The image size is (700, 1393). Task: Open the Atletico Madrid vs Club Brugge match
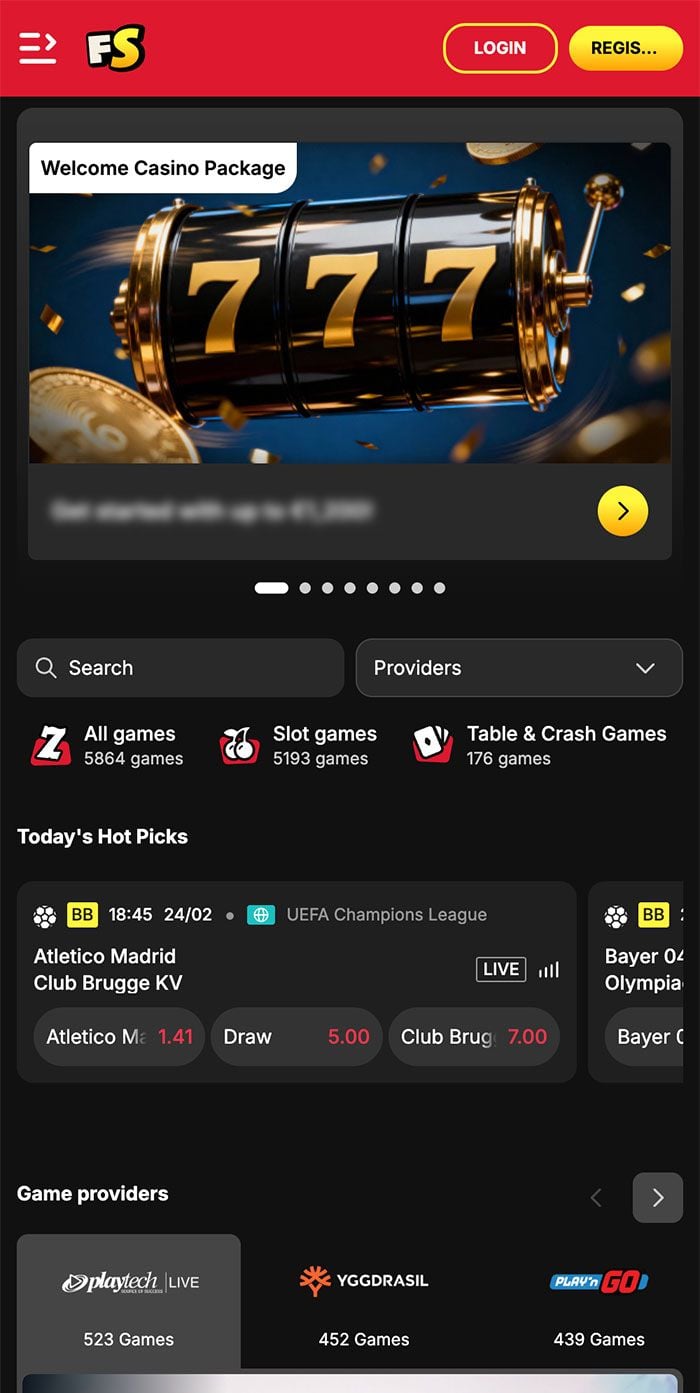click(x=200, y=969)
